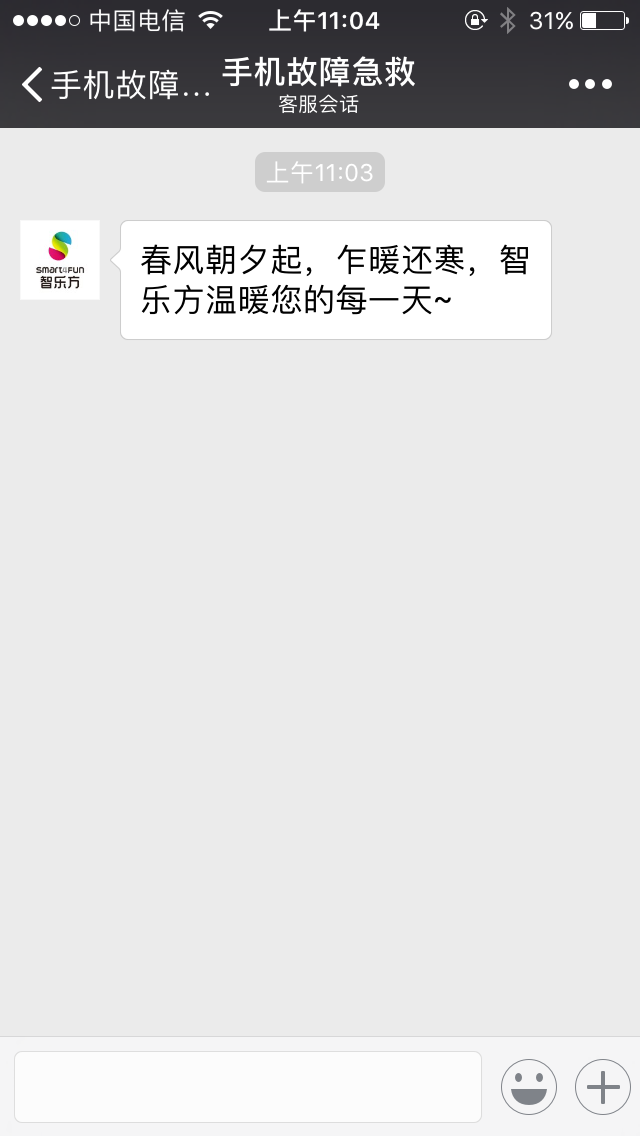Open the emoji picker
Viewport: 640px width, 1136px height.
(x=528, y=1086)
